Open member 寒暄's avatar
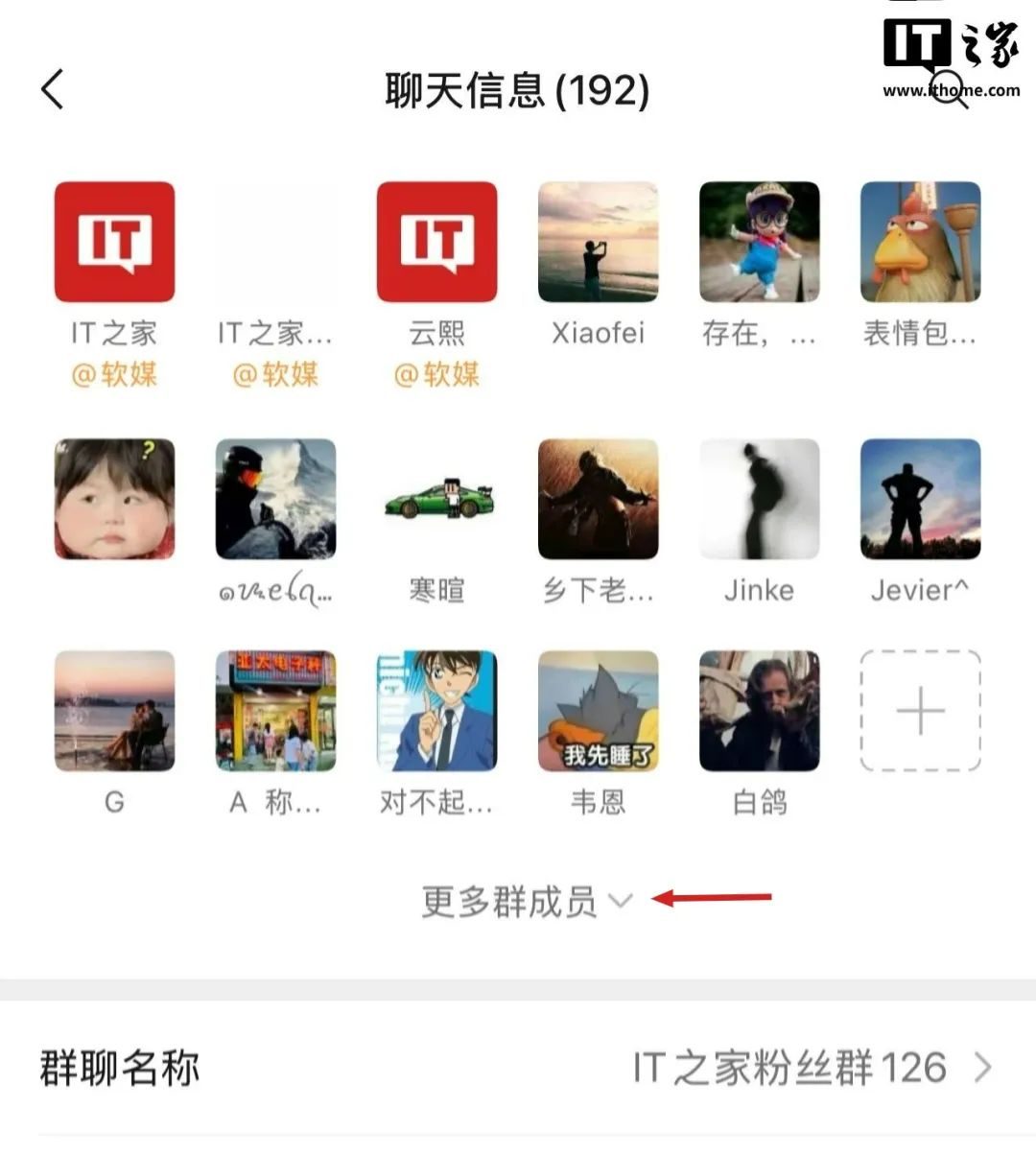1036x1155 pixels. tap(436, 500)
